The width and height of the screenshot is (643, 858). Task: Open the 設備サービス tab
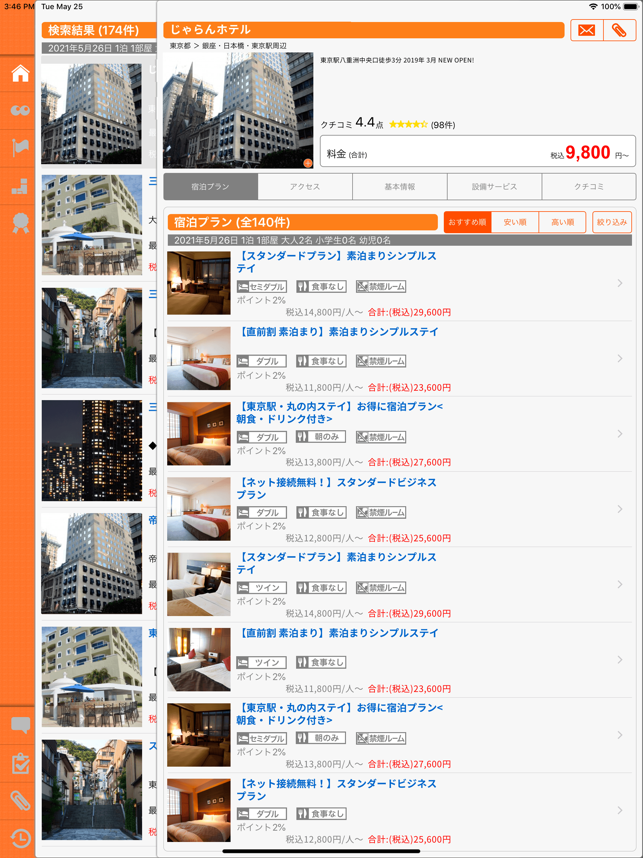point(494,187)
